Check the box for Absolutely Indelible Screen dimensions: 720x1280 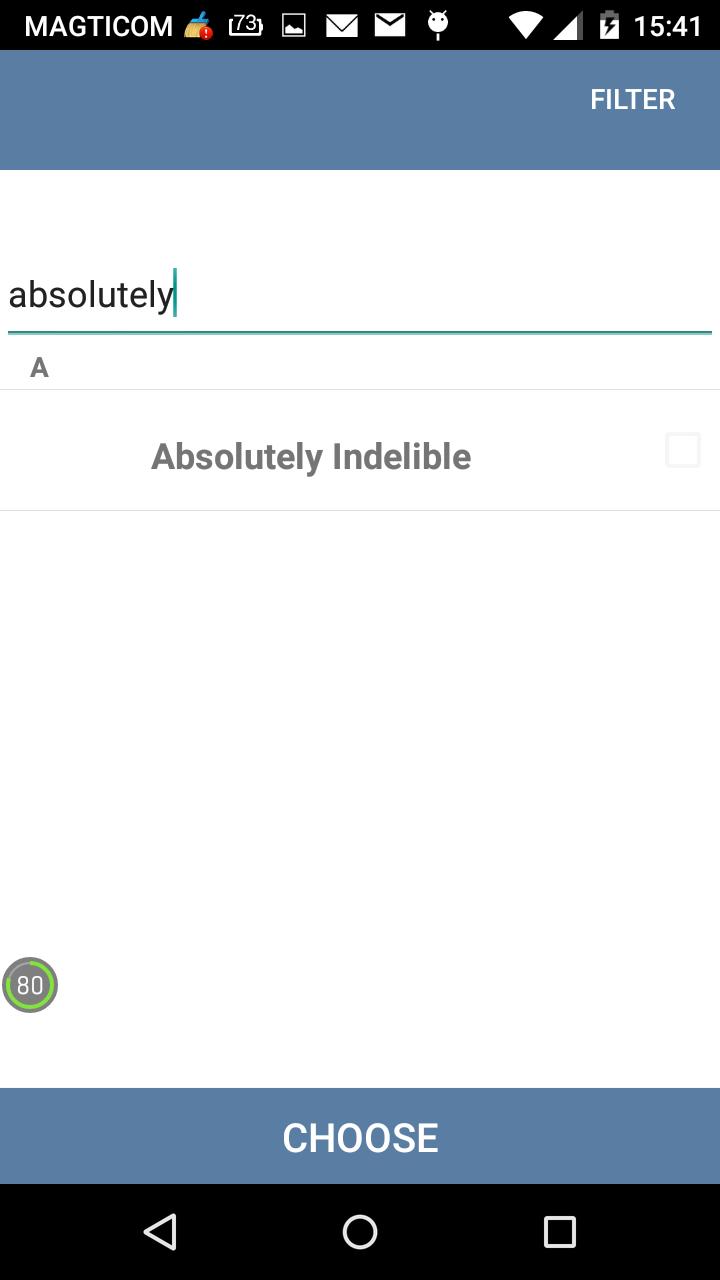coord(683,450)
